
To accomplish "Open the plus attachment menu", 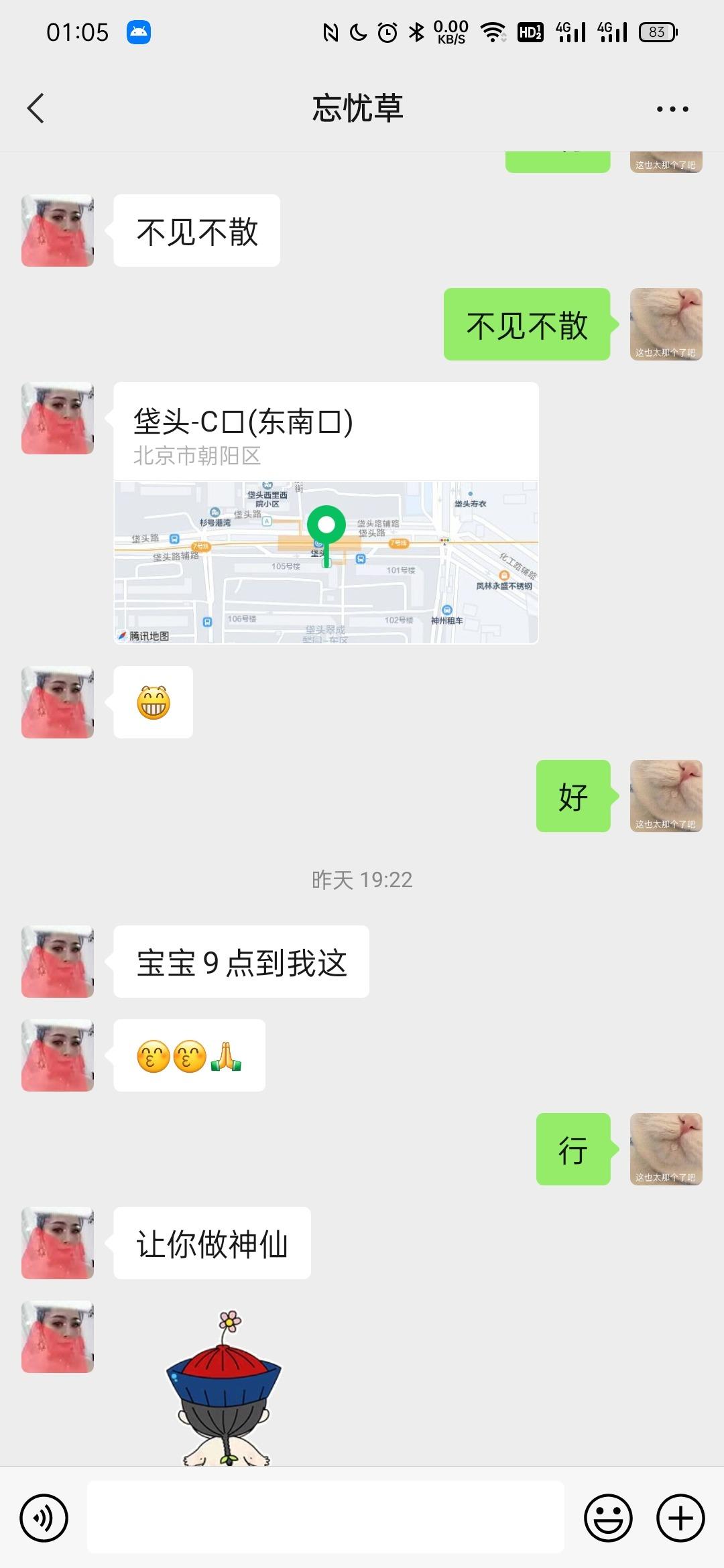I will [680, 1518].
